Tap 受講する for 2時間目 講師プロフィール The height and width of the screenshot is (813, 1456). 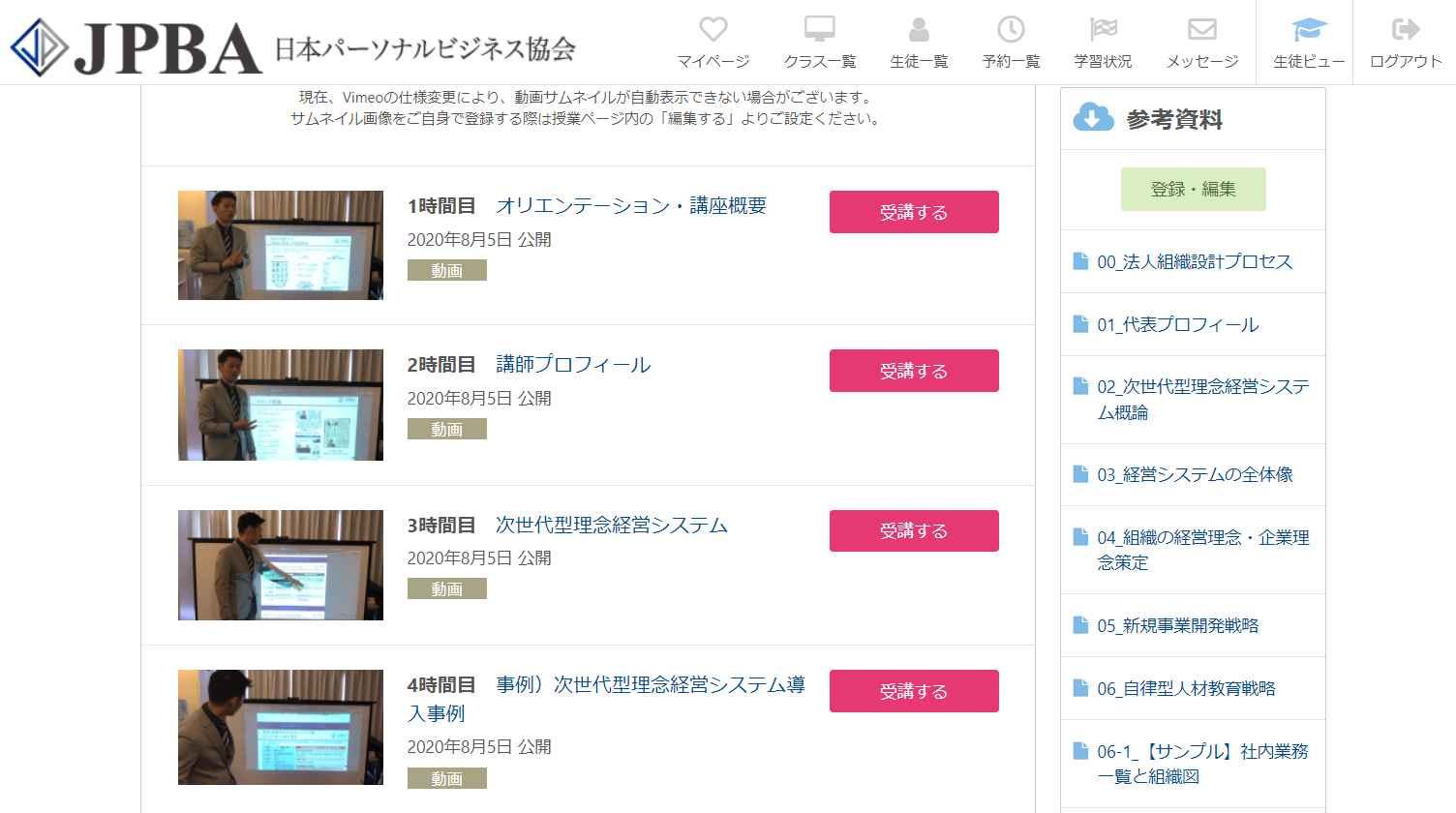tap(914, 371)
